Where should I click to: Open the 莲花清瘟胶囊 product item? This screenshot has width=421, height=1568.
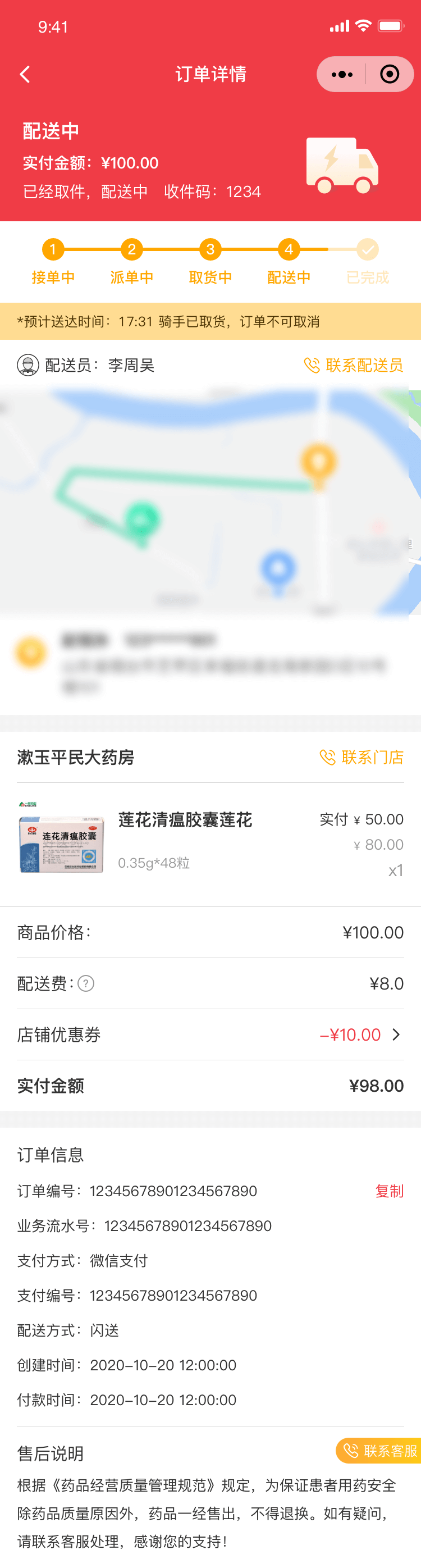(185, 839)
